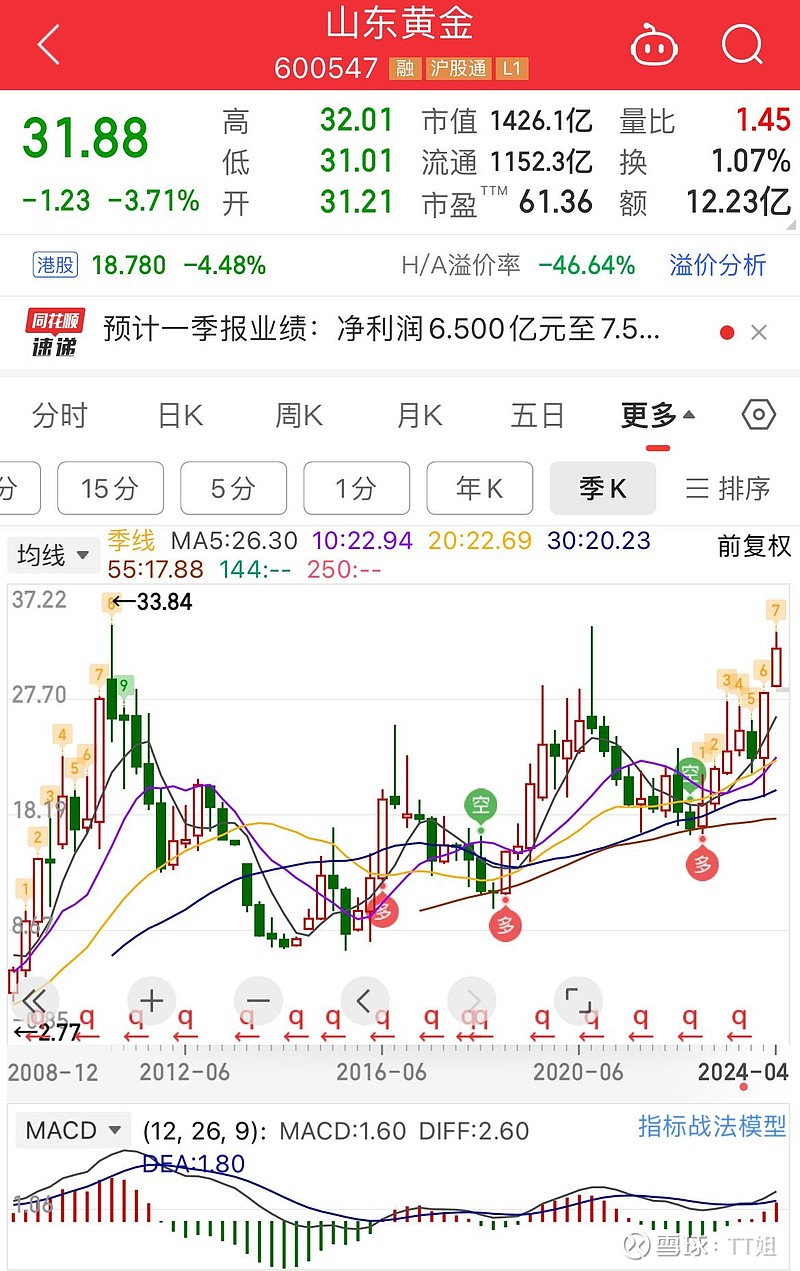The width and height of the screenshot is (800, 1271).
Task: Open the MACD indicator dropdown
Action: point(73,1131)
